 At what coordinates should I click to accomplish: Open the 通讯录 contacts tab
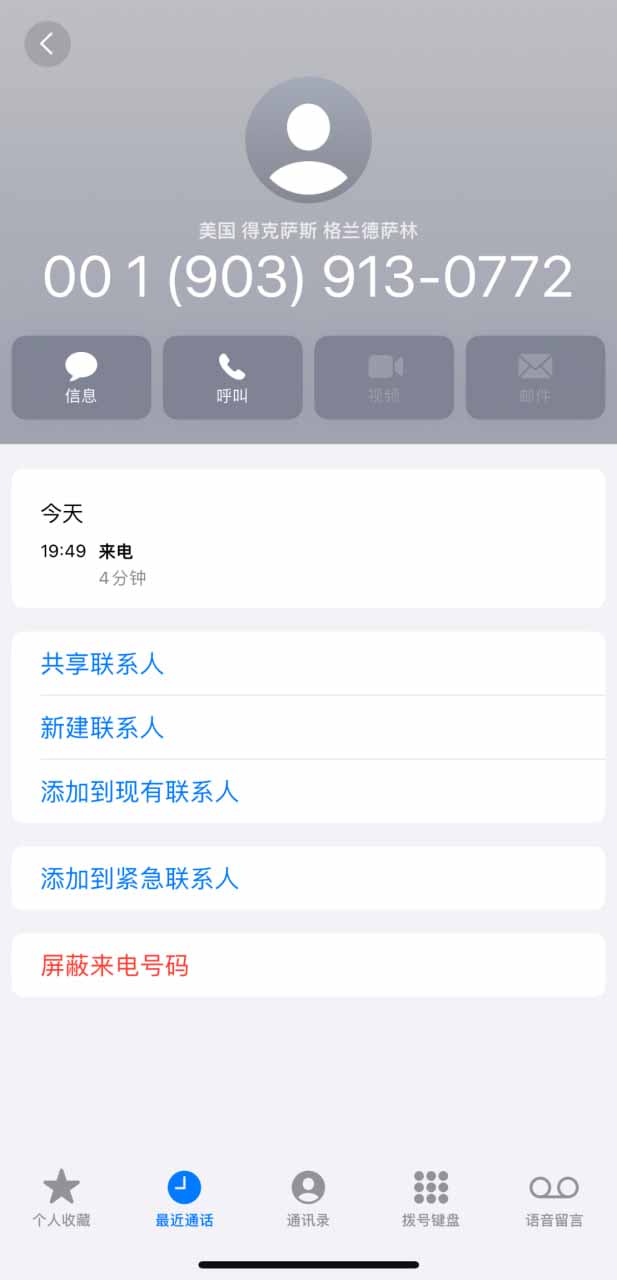point(308,1199)
